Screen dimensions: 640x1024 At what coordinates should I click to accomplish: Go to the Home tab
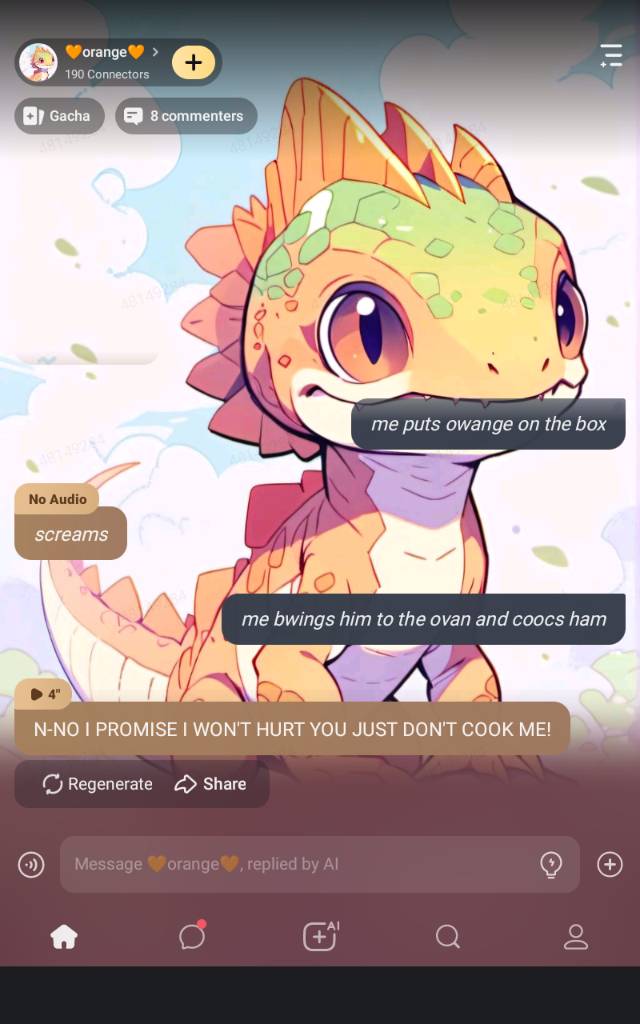[x=64, y=937]
